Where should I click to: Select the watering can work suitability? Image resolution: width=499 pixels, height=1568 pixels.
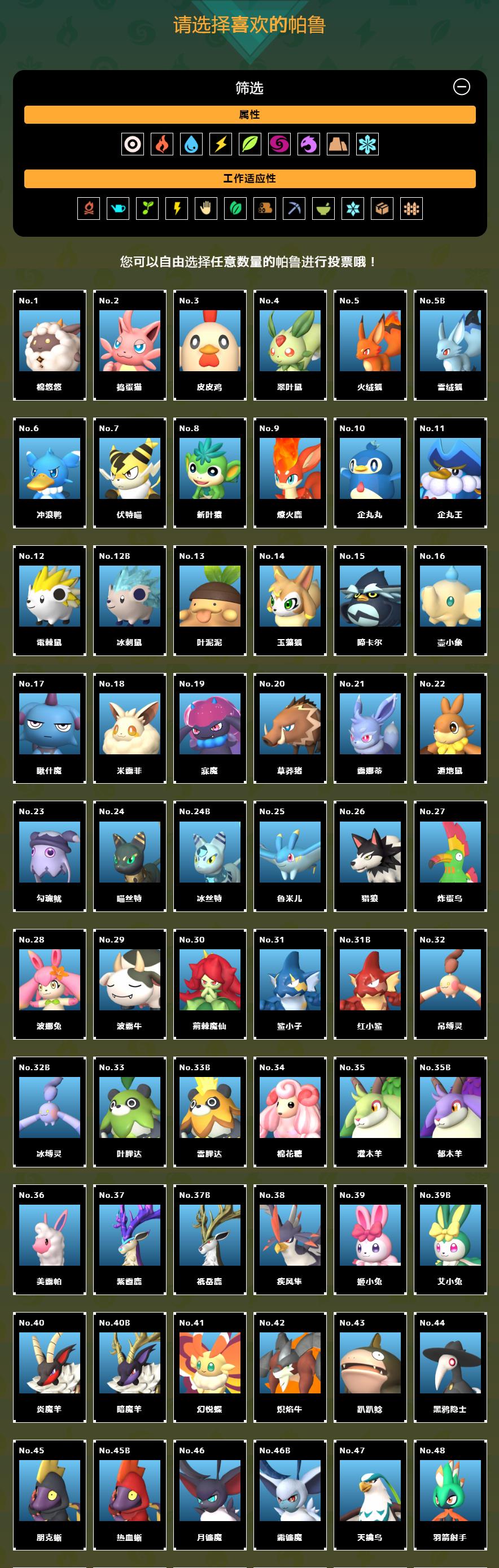click(118, 209)
